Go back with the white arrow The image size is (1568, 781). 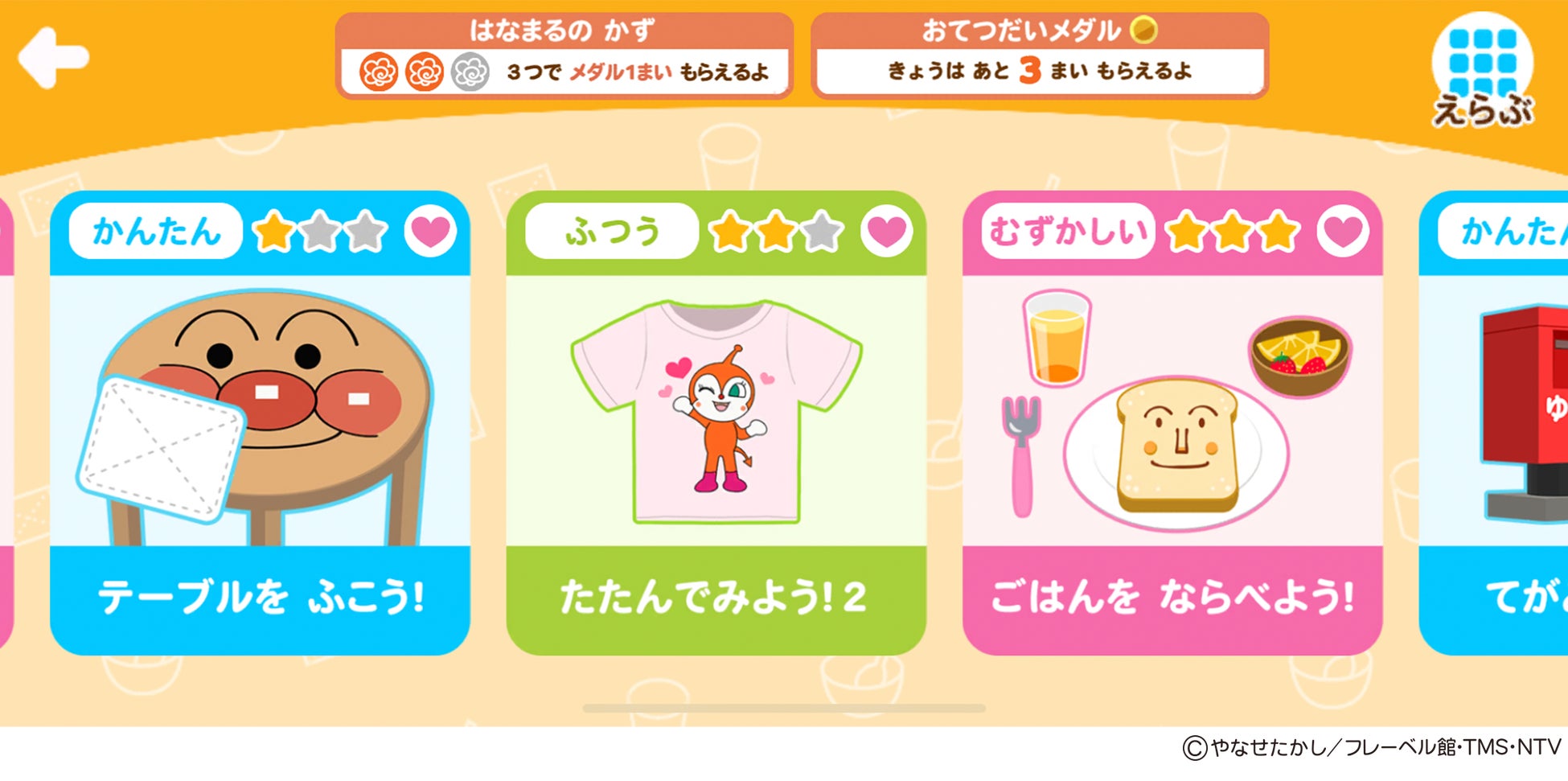(53, 58)
